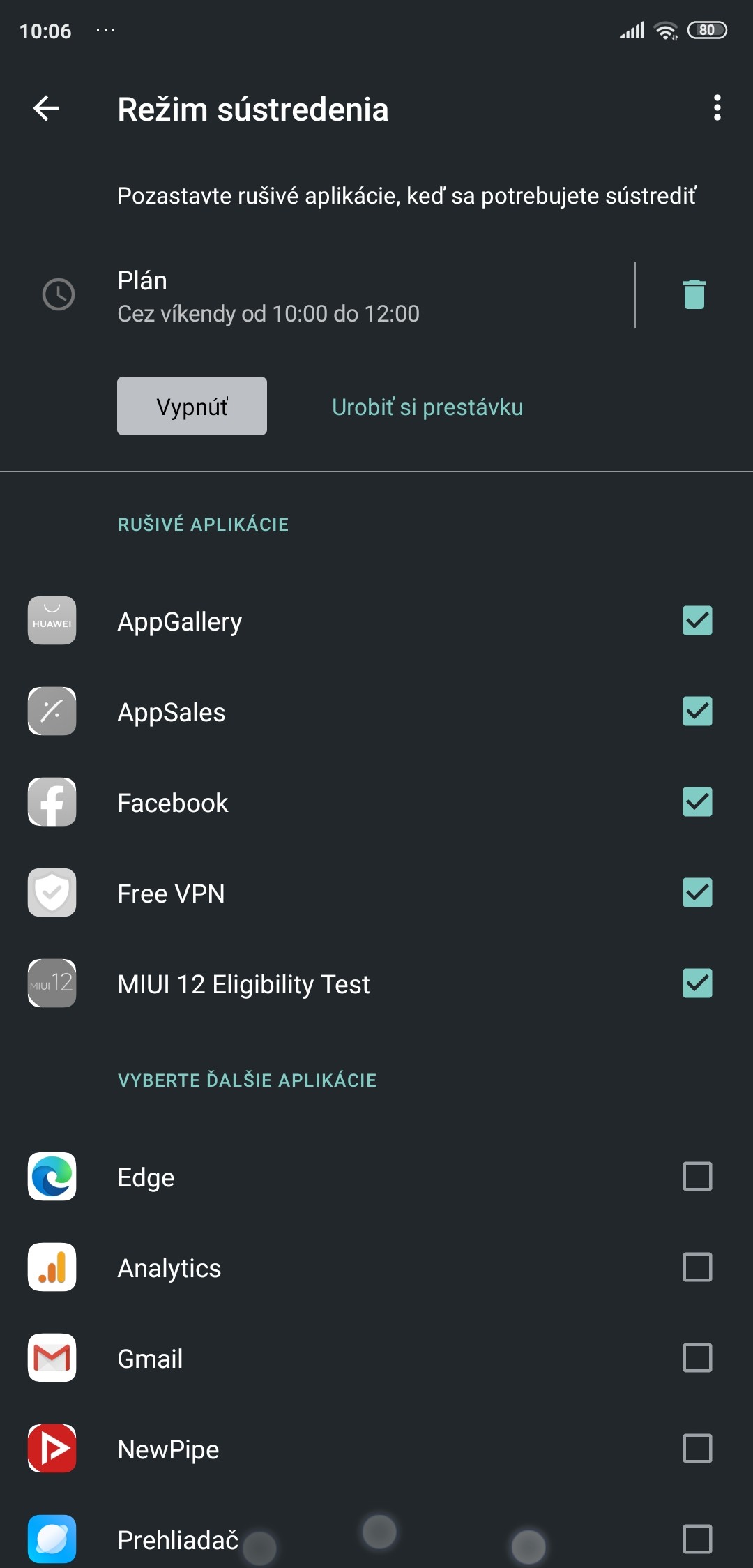Delete the schedule with the trash icon

click(x=694, y=294)
